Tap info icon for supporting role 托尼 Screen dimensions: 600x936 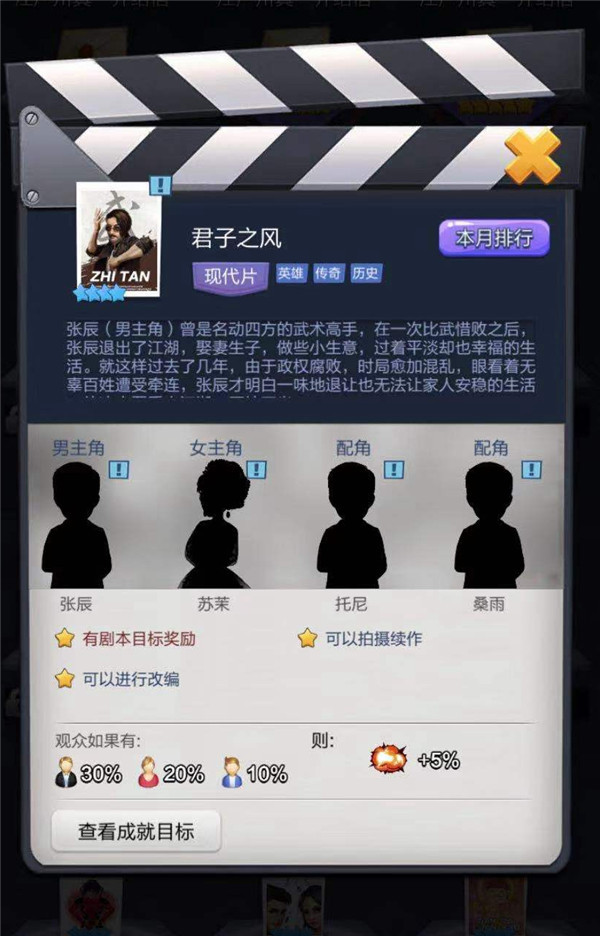[394, 469]
